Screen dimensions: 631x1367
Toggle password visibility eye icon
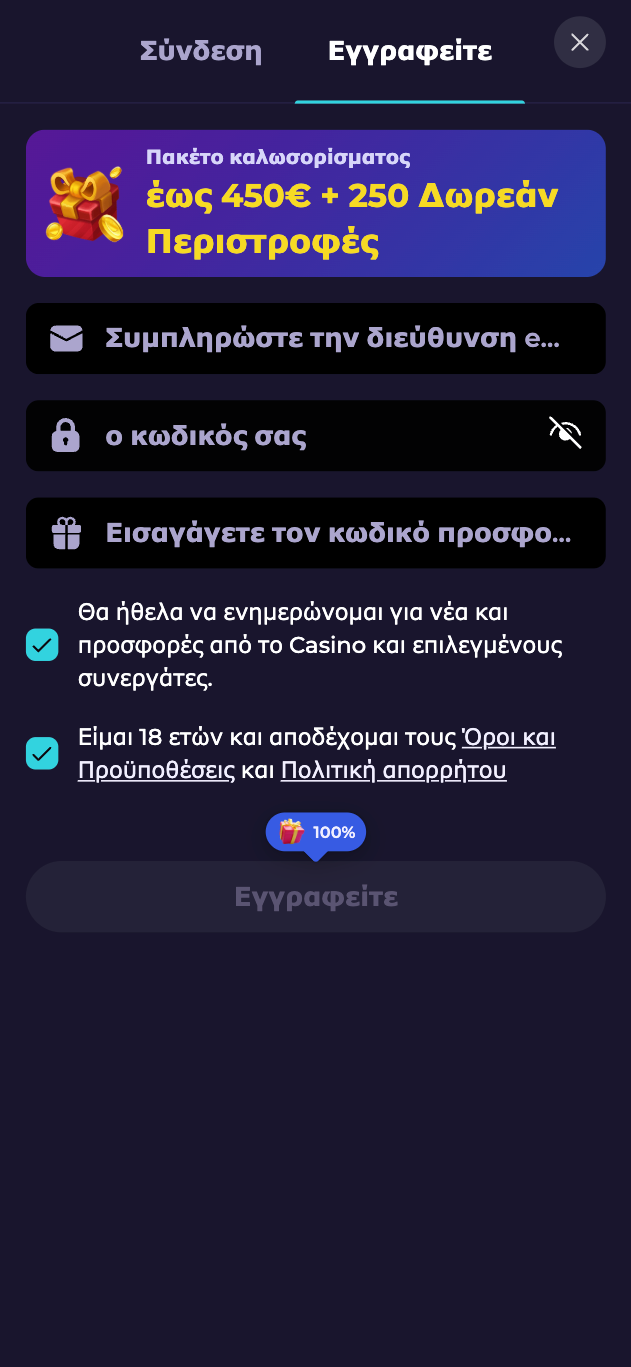tap(565, 433)
